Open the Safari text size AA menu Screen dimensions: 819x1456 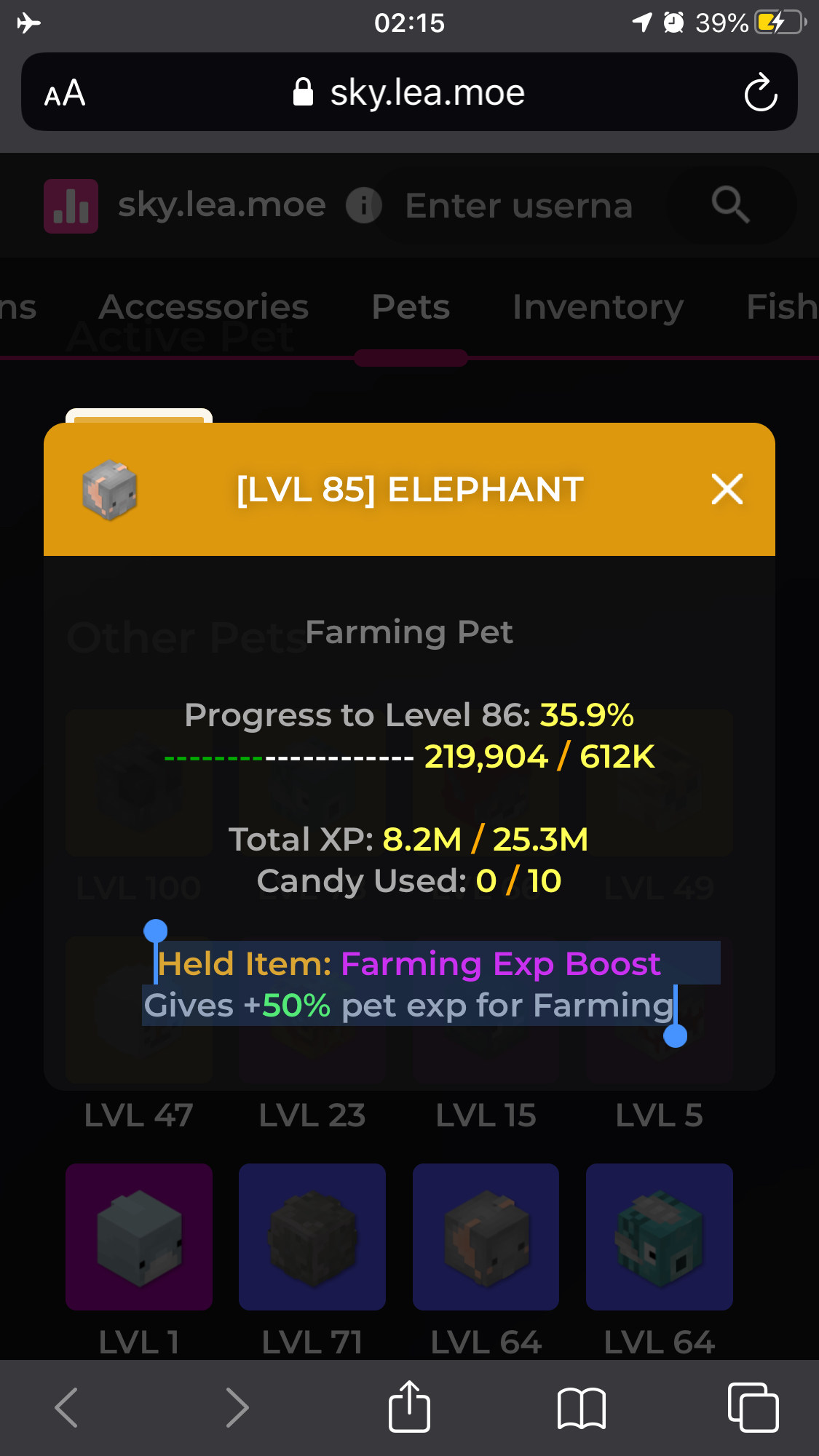[x=65, y=93]
